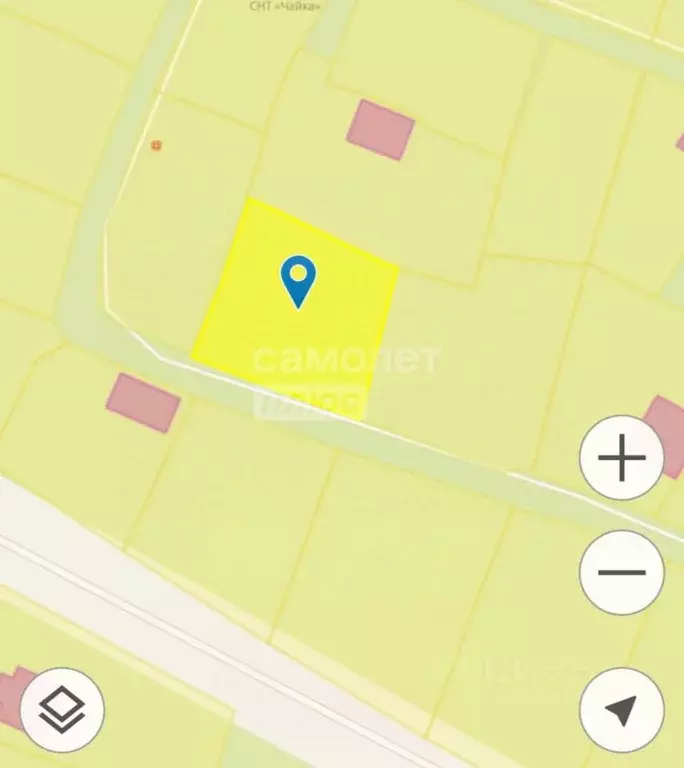This screenshot has height=768, width=684.
Task: Open the map layers selector
Action: tap(62, 710)
